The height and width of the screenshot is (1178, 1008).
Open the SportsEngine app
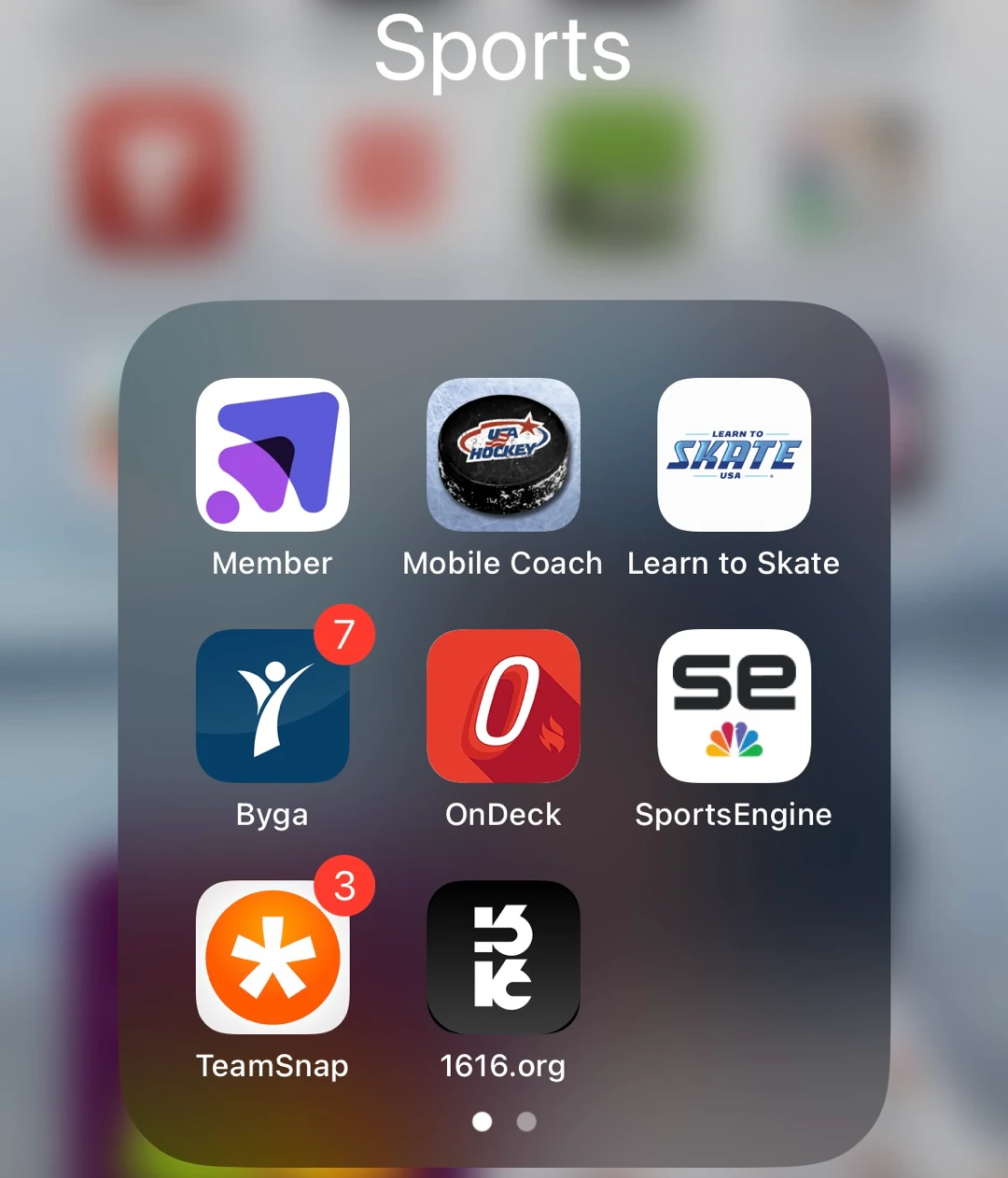coord(734,706)
